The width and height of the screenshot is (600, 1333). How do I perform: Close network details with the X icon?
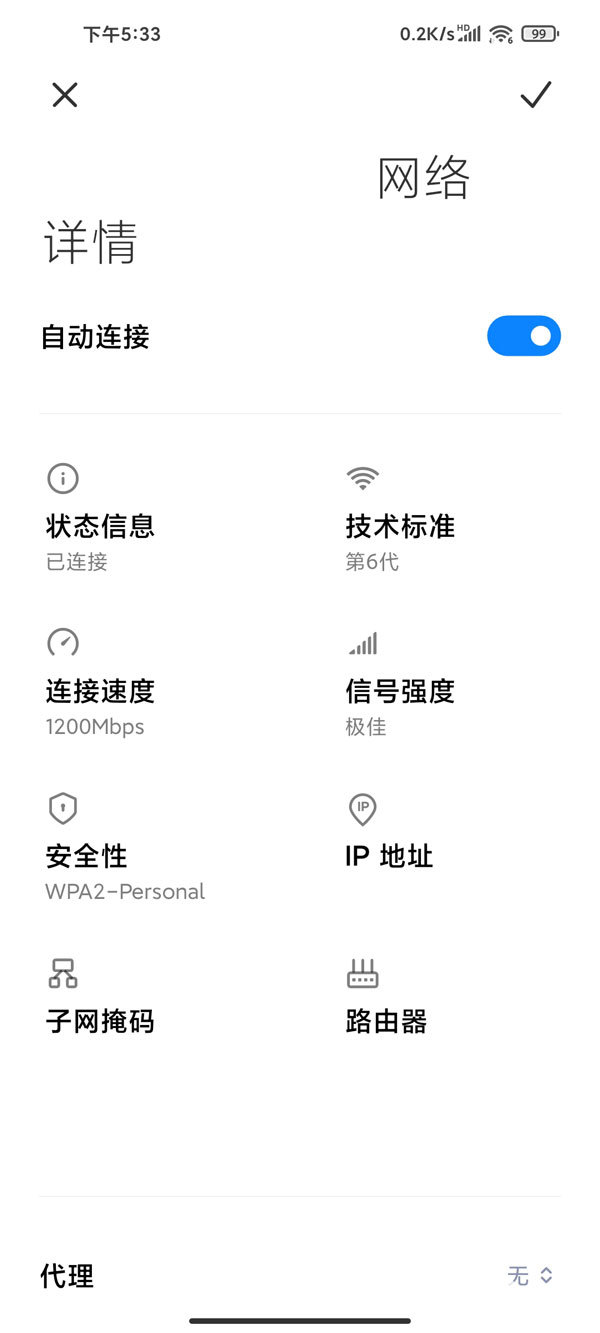click(65, 95)
